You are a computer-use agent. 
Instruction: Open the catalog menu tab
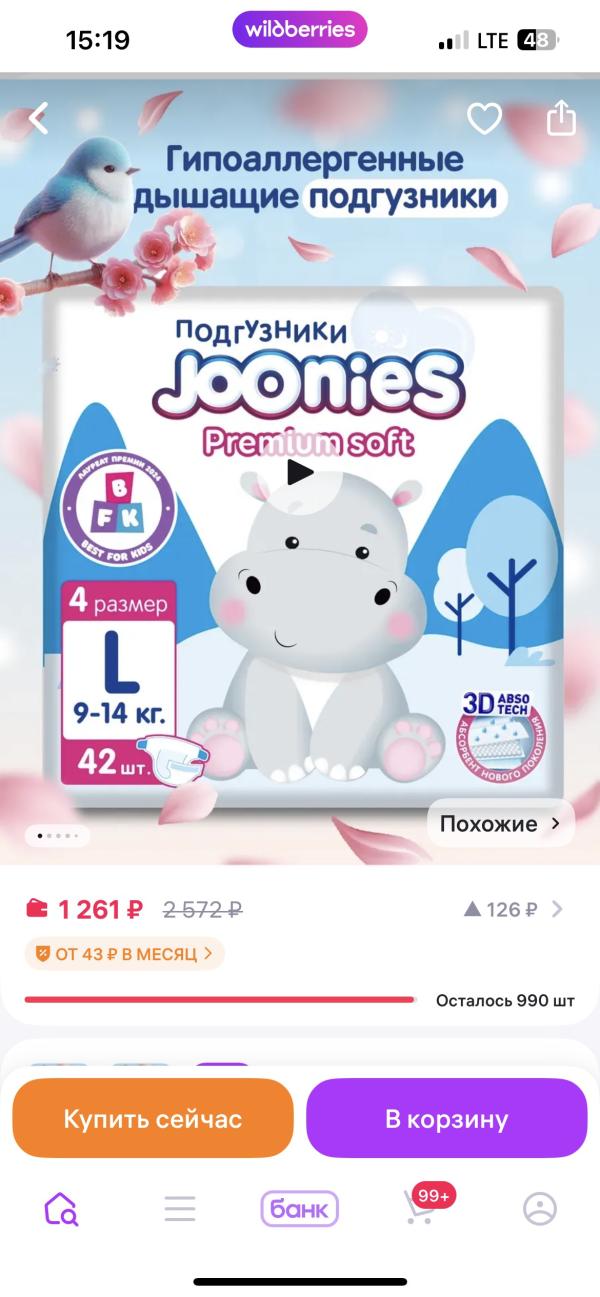[x=180, y=1209]
